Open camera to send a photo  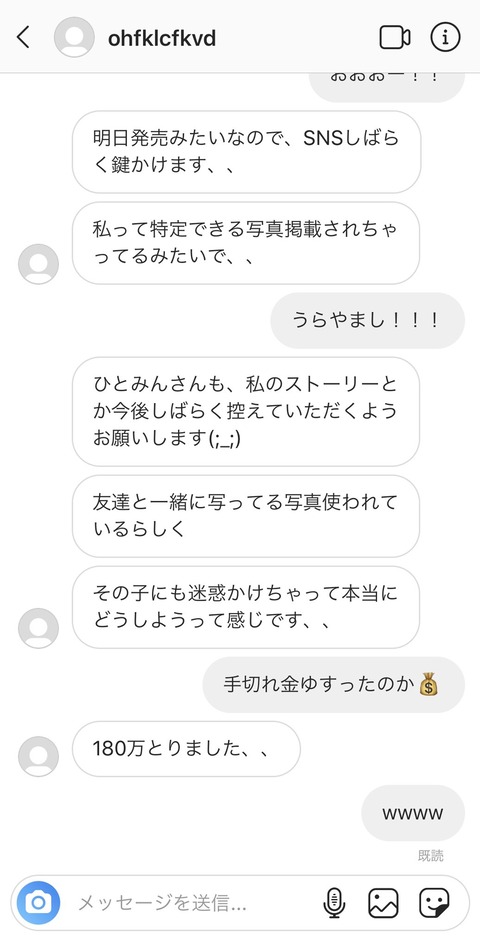(x=38, y=903)
